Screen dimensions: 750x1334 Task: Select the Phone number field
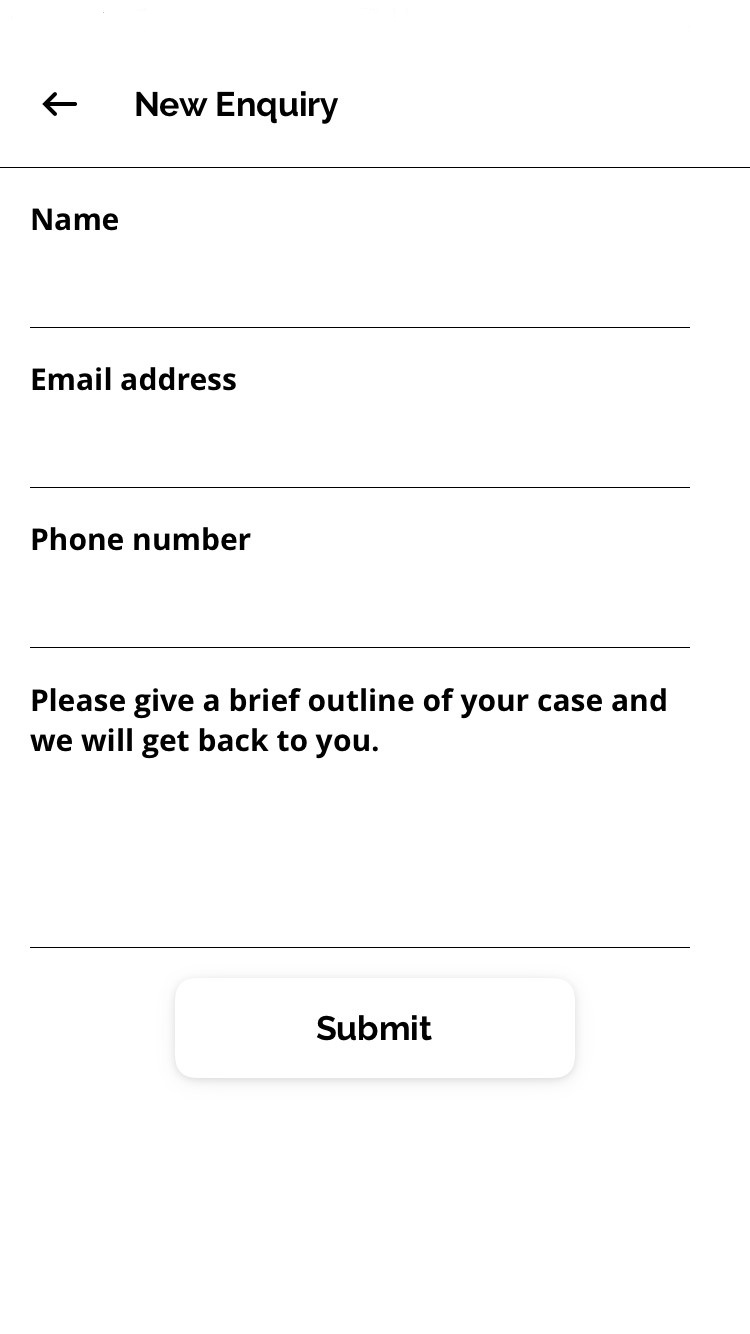point(360,605)
